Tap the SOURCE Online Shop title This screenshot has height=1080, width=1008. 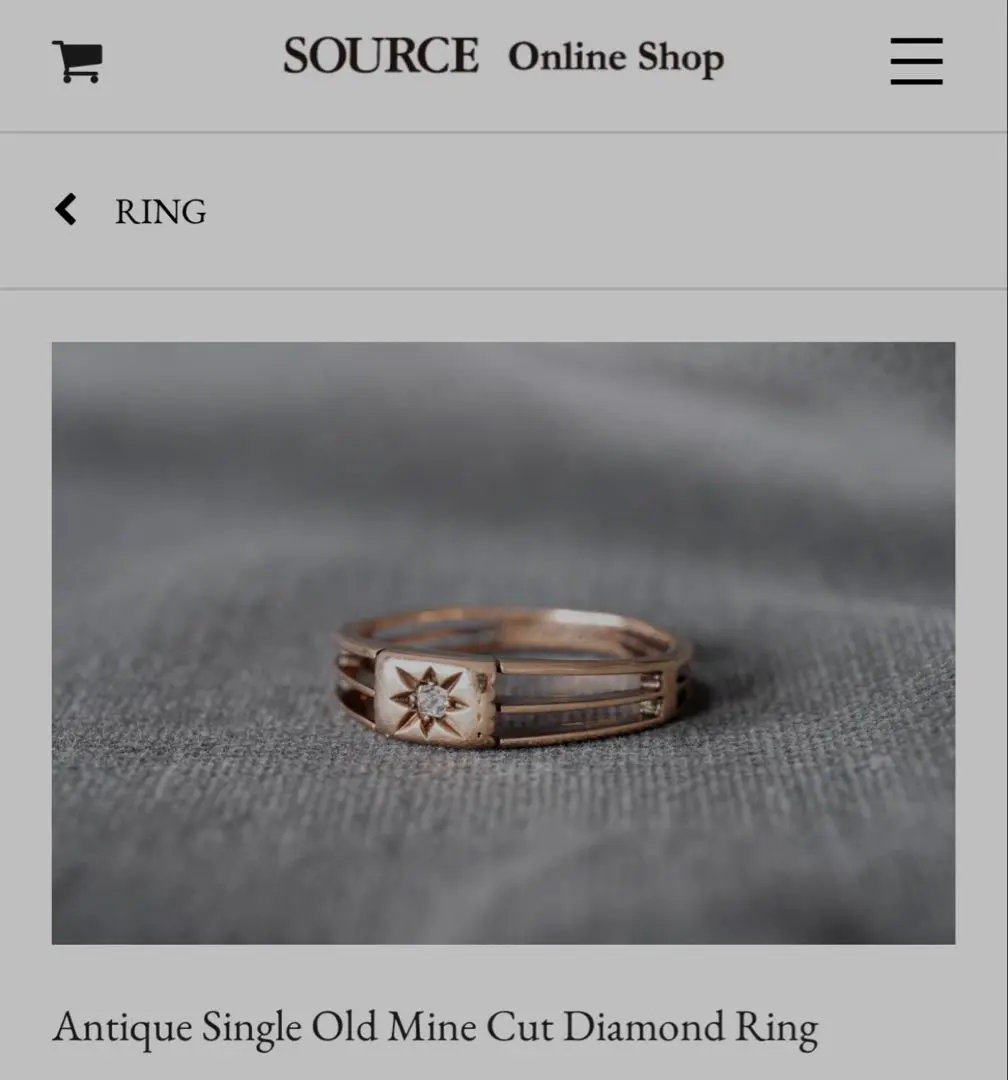pos(503,56)
